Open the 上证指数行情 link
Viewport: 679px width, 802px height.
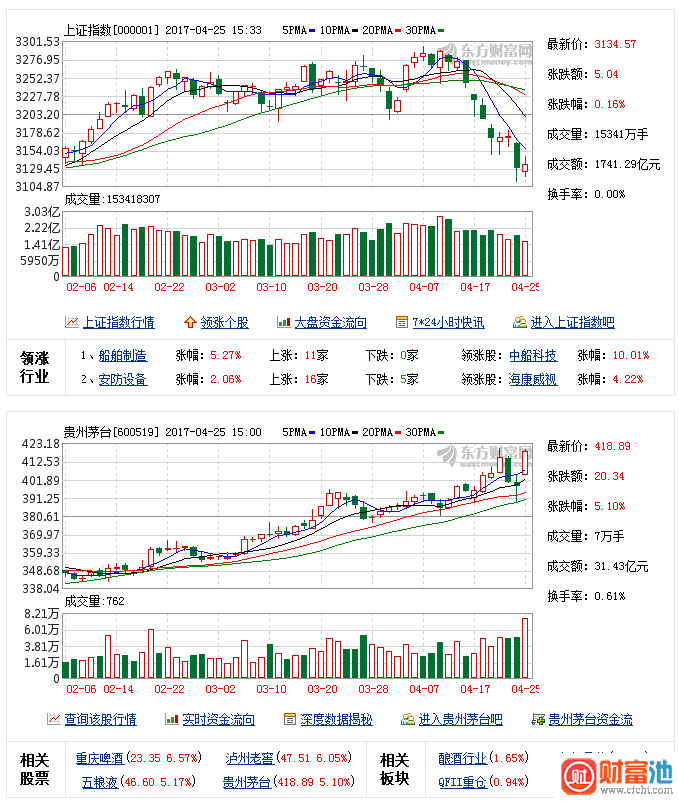pyautogui.click(x=118, y=323)
